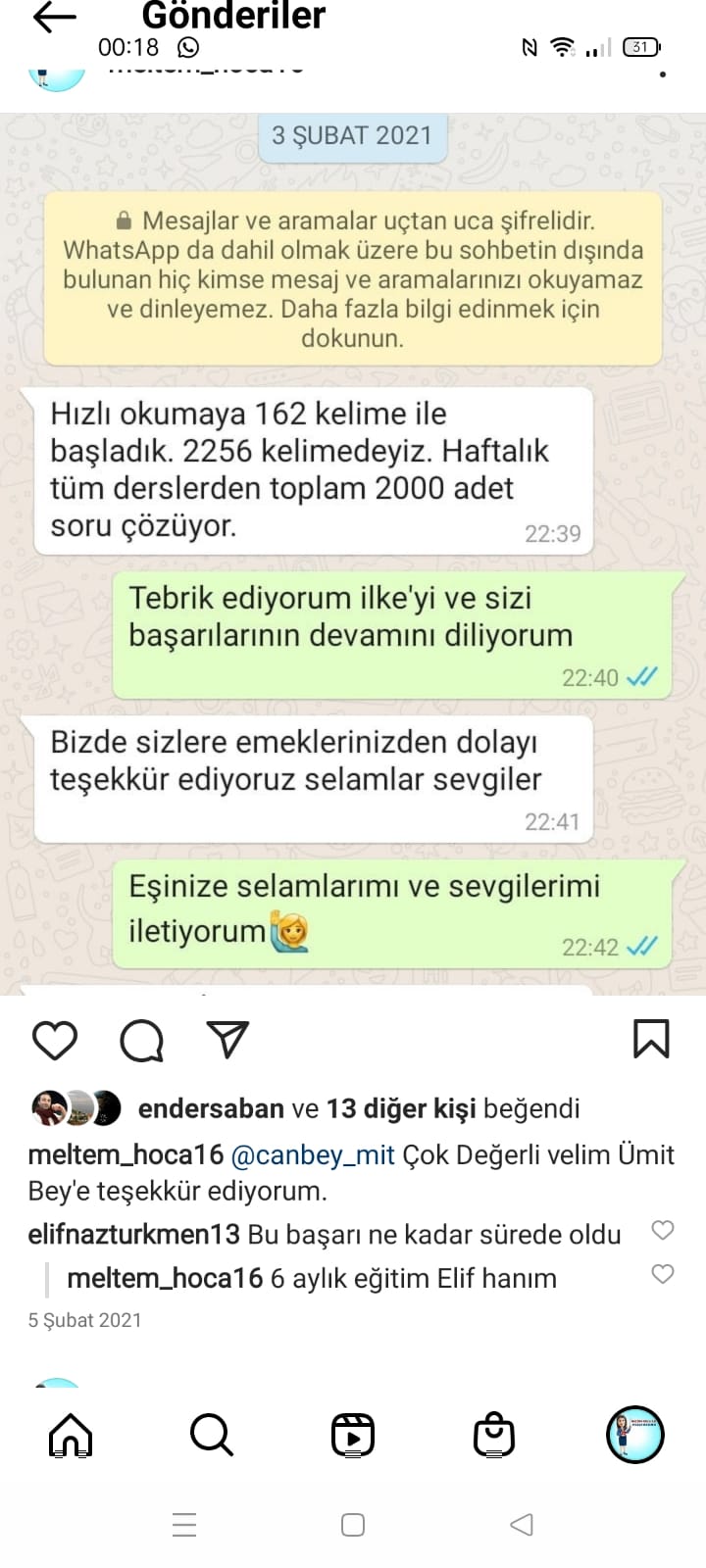Like elifnazturkmen13's comment
Image resolution: width=706 pixels, height=1568 pixels.
663,1231
